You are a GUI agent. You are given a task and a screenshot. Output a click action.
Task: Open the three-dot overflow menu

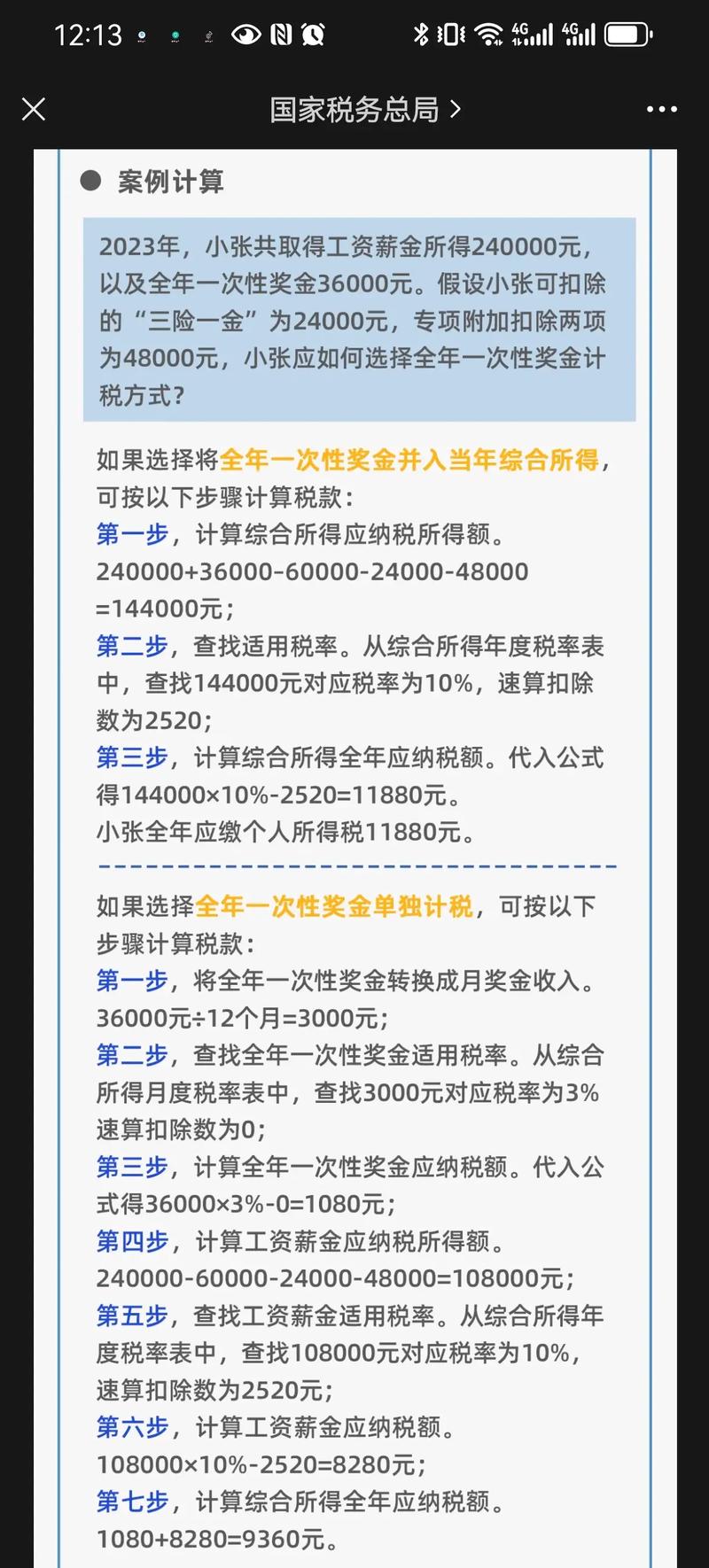pos(661,109)
